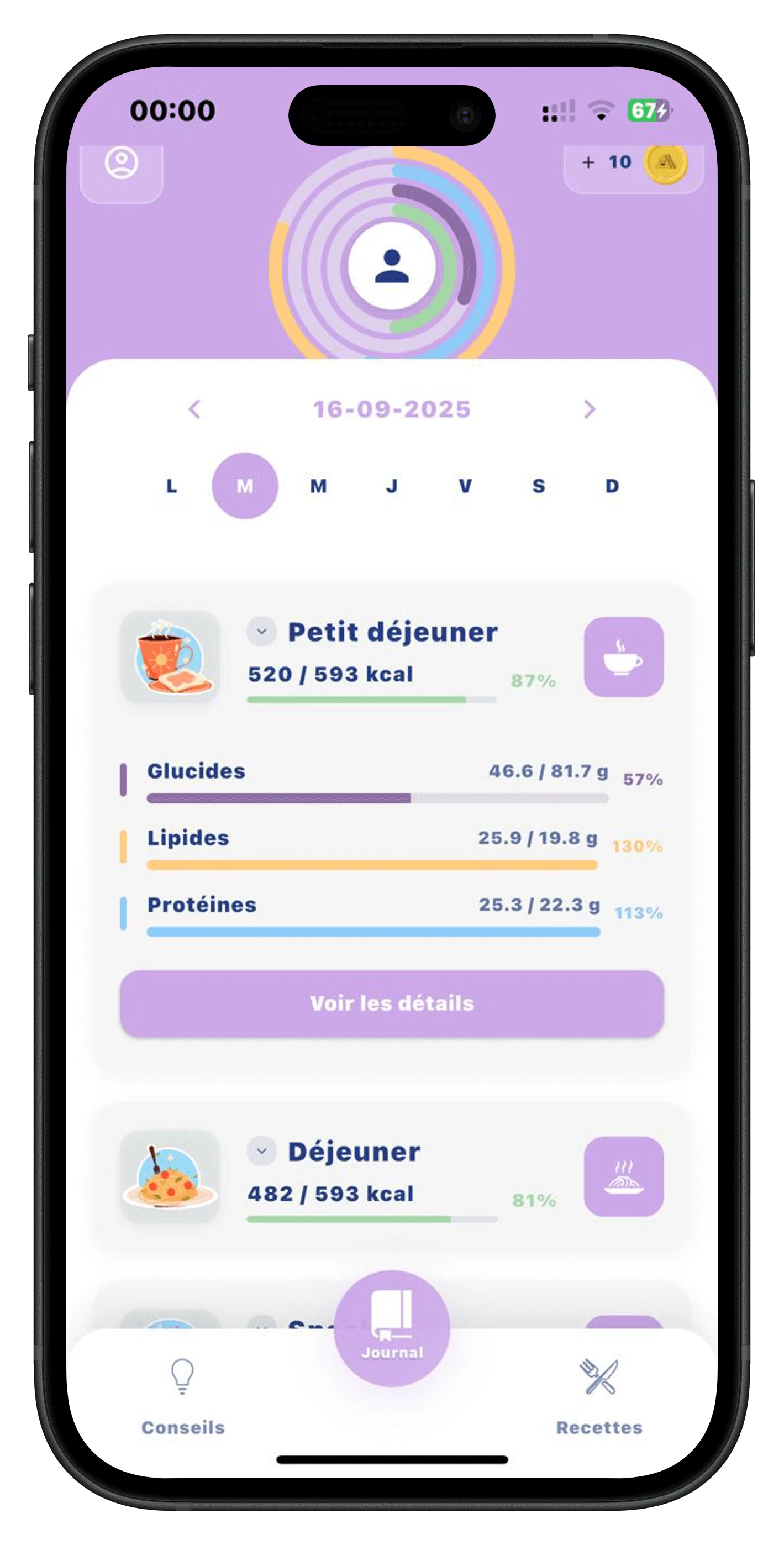Collapse the Petit déjeuner section
Image resolution: width=784 pixels, height=1545 pixels.
click(x=261, y=632)
